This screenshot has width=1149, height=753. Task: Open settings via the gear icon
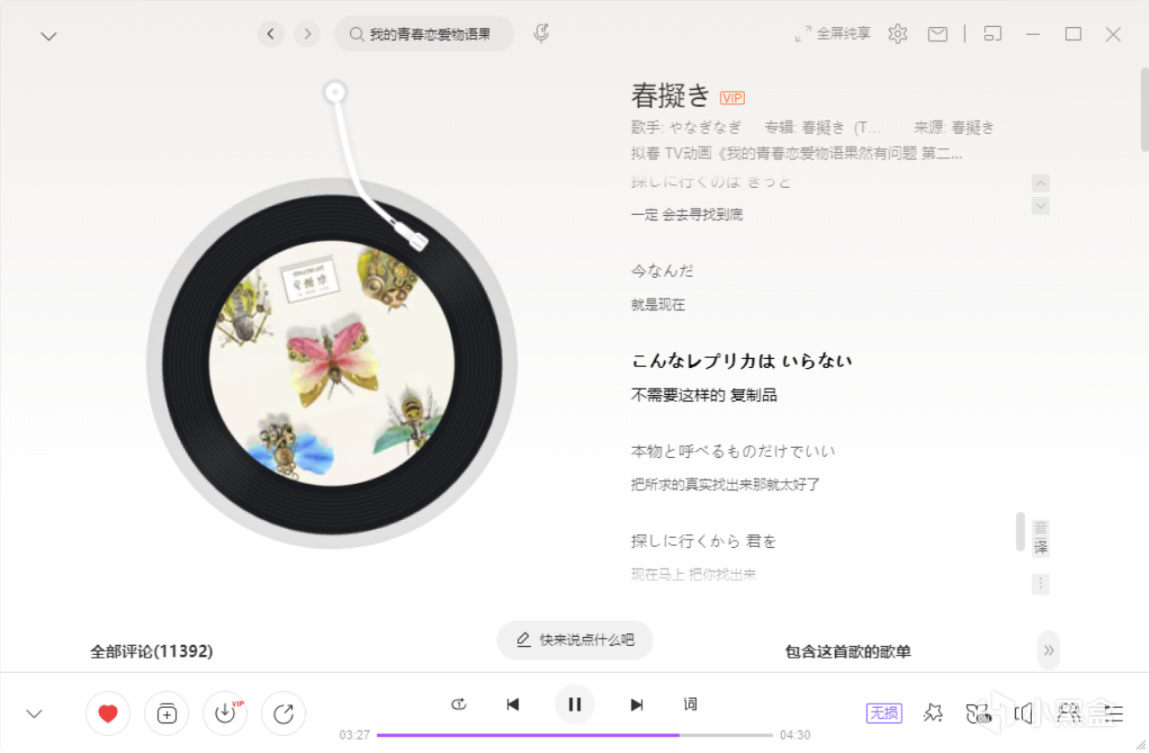[897, 34]
